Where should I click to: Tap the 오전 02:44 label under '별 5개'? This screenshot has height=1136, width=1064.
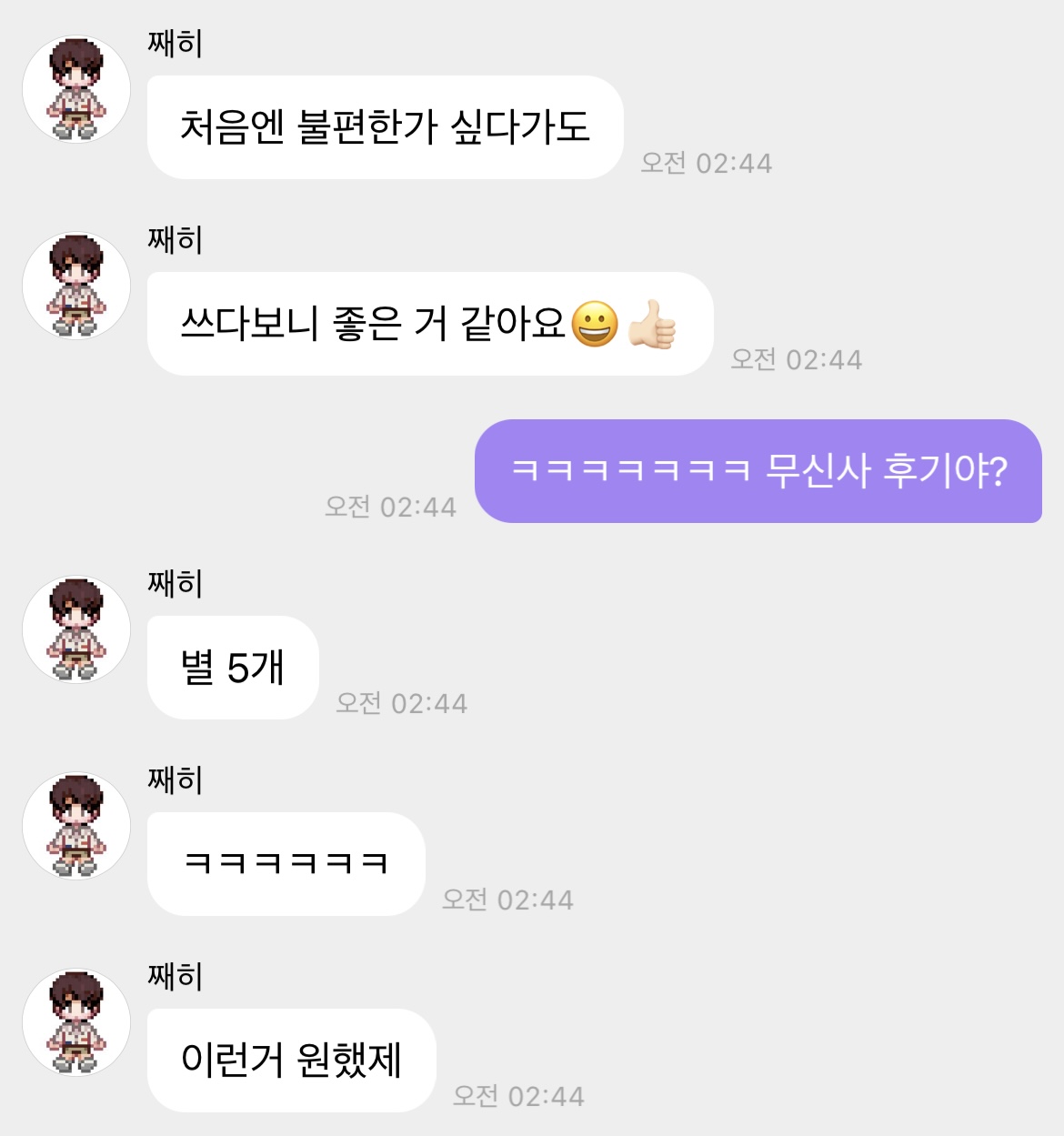coord(403,703)
